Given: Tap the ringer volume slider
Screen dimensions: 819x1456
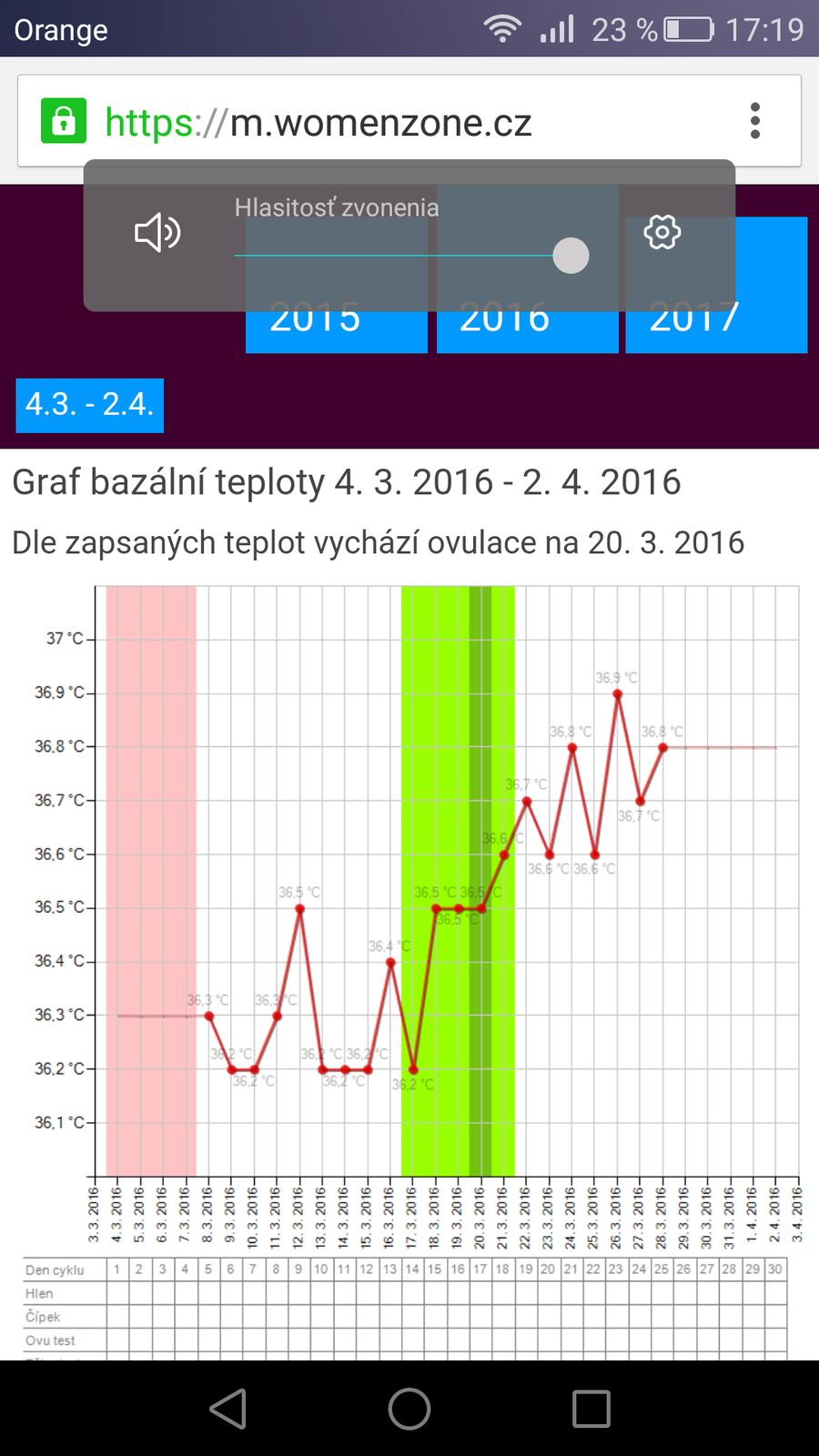Looking at the screenshot, I should [x=409, y=256].
